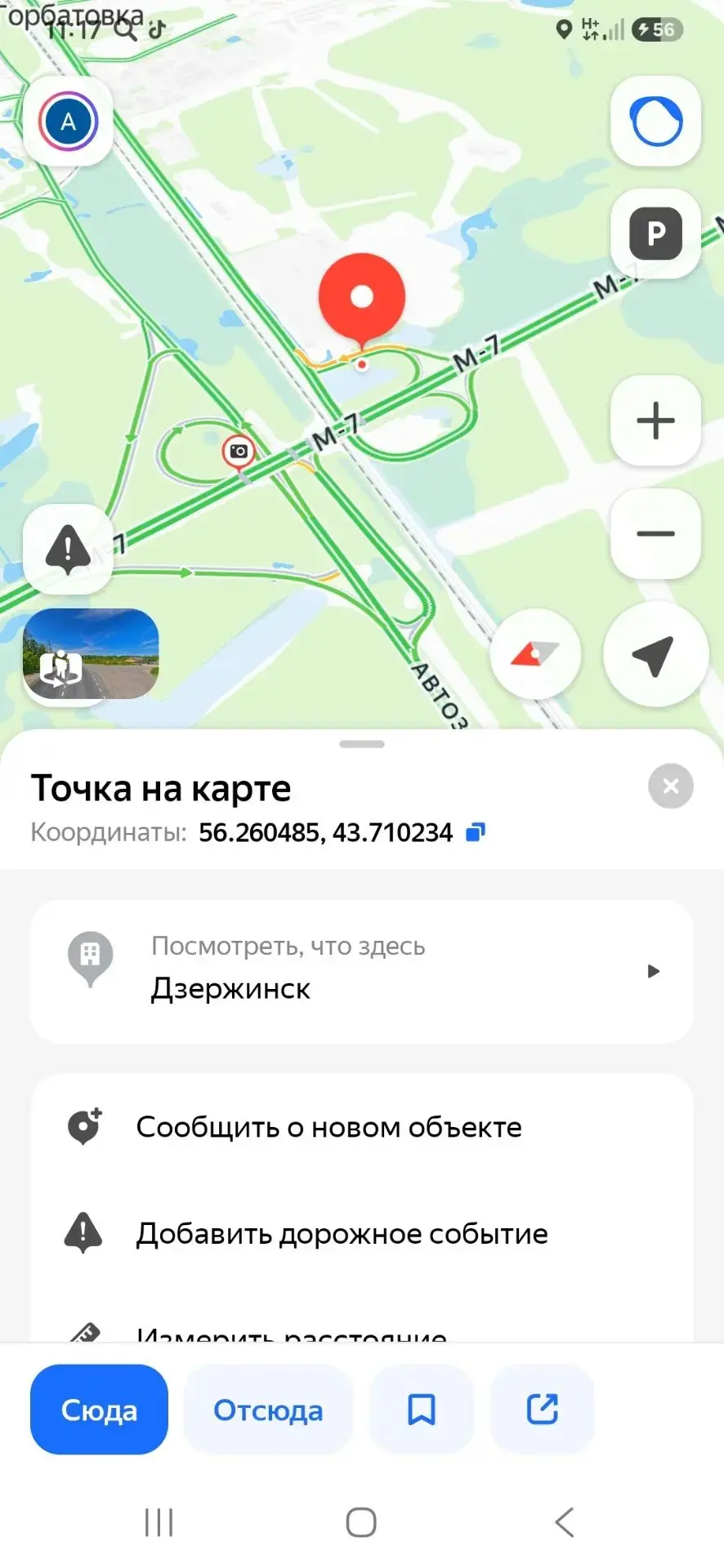
Task: Copy the coordinates
Action: click(x=475, y=832)
